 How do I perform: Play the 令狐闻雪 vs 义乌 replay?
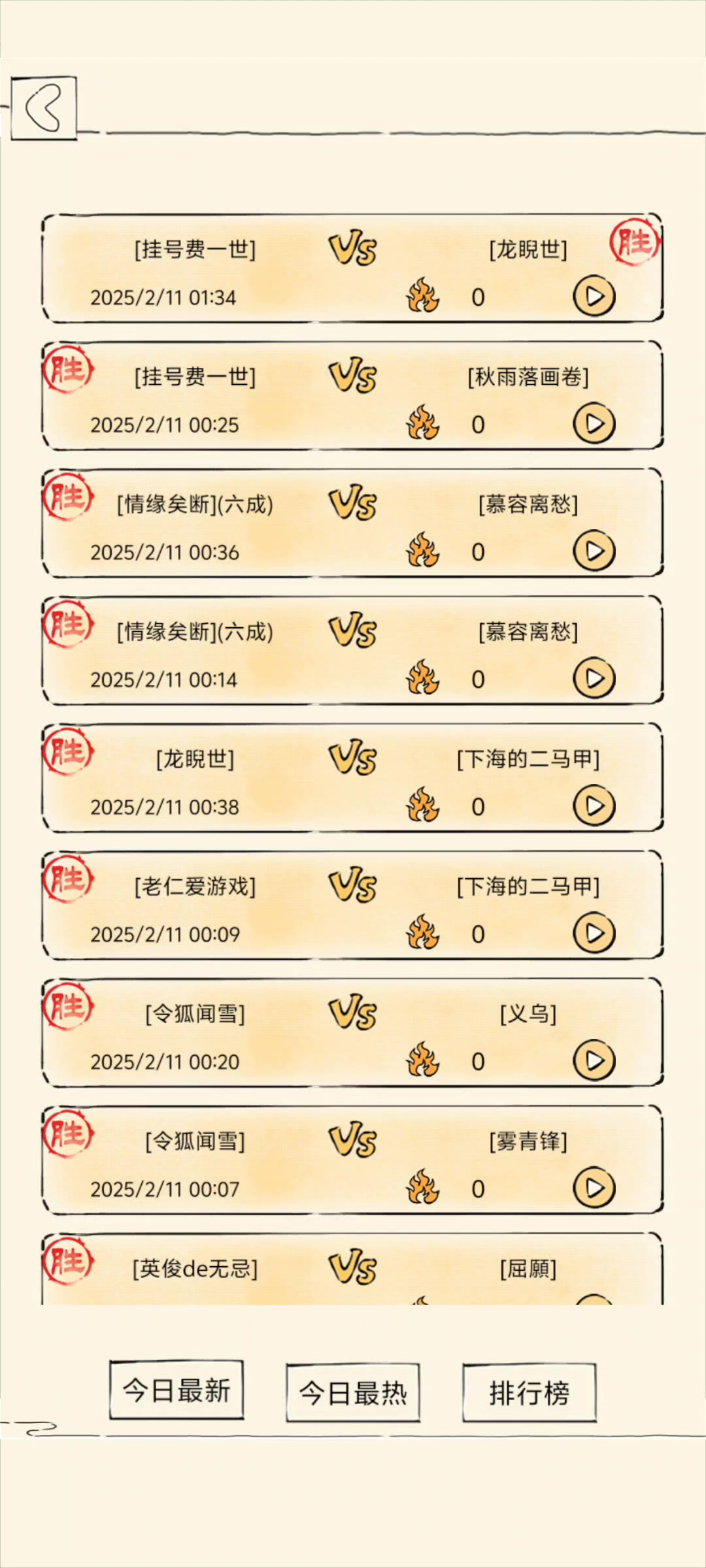pos(594,1061)
